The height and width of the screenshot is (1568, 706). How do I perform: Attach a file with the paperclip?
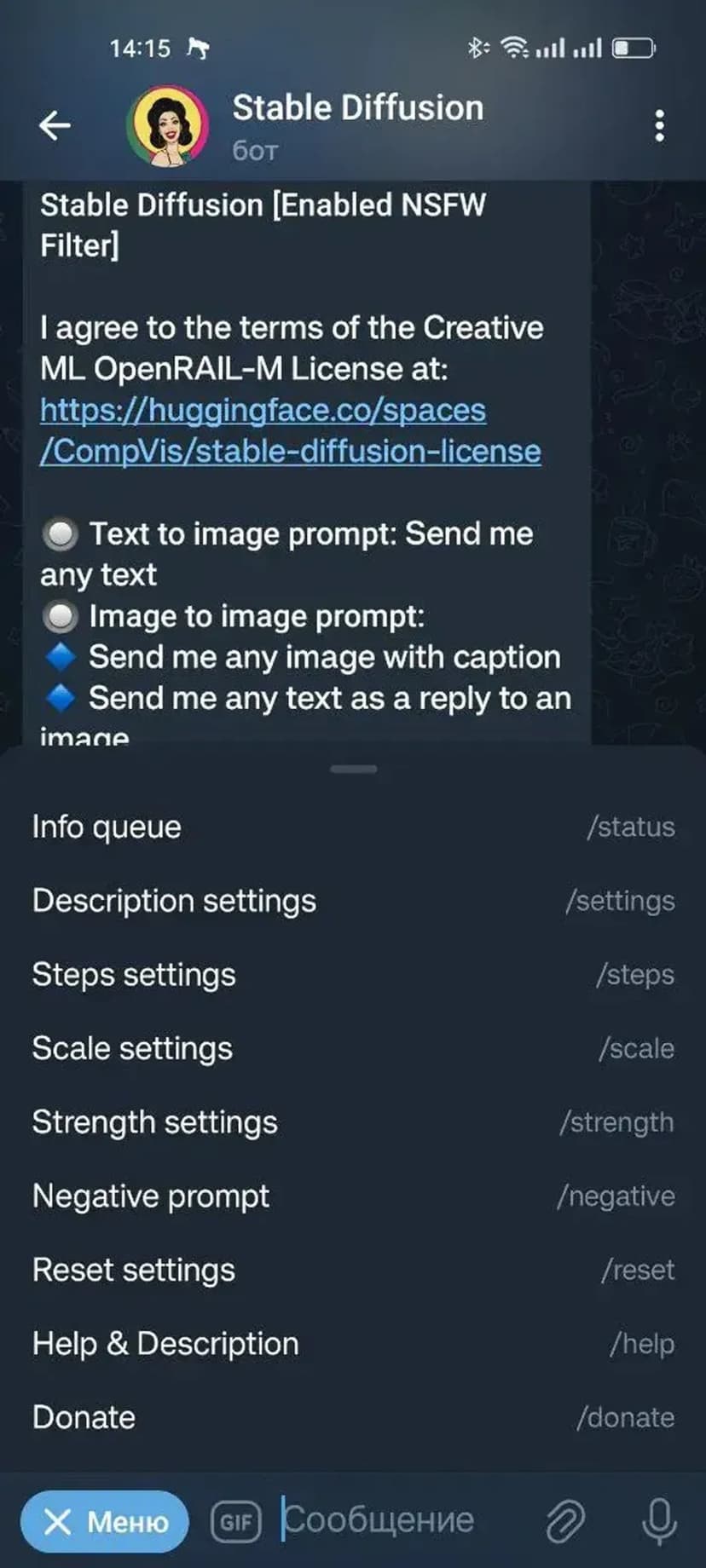pos(564,1521)
